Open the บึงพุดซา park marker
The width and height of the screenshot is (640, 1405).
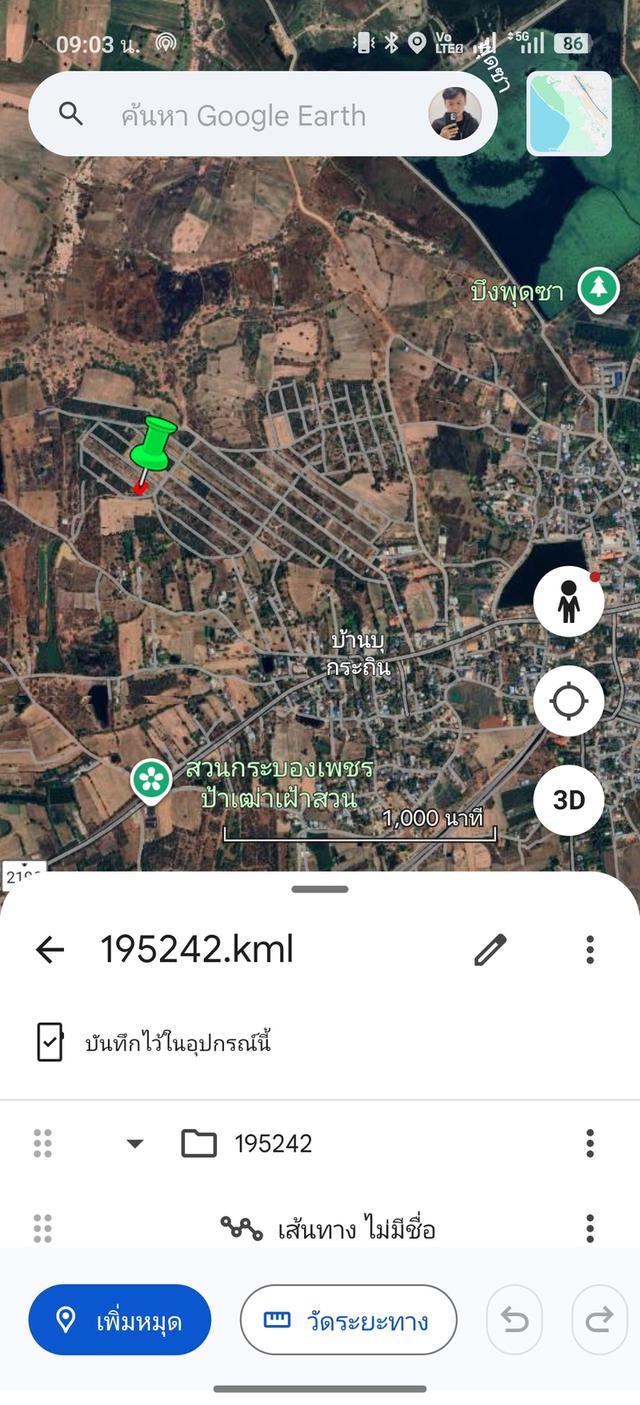(598, 288)
